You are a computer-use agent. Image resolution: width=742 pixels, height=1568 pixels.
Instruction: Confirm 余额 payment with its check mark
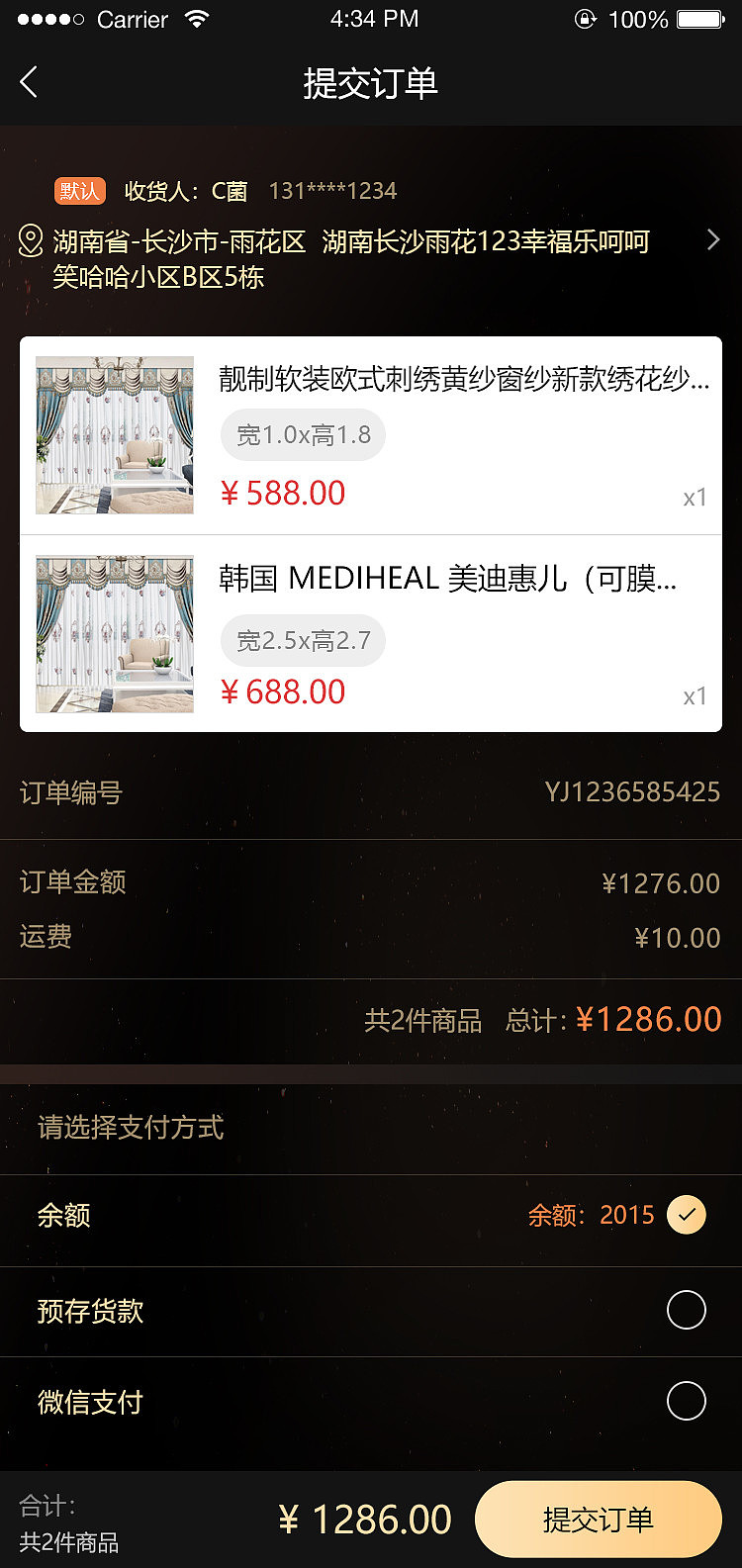687,1214
